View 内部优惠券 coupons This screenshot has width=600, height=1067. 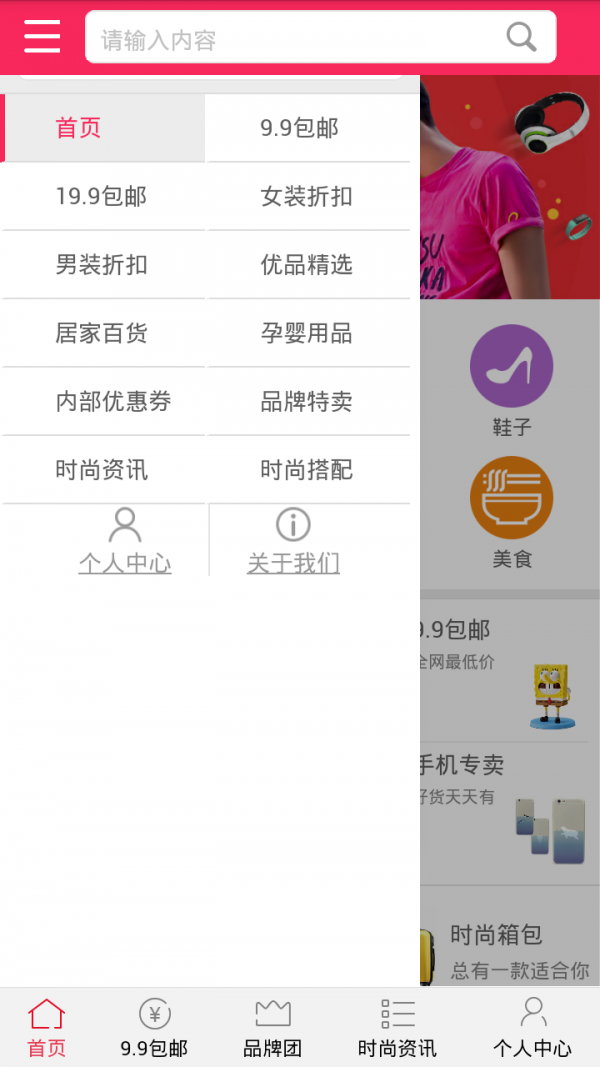point(113,402)
